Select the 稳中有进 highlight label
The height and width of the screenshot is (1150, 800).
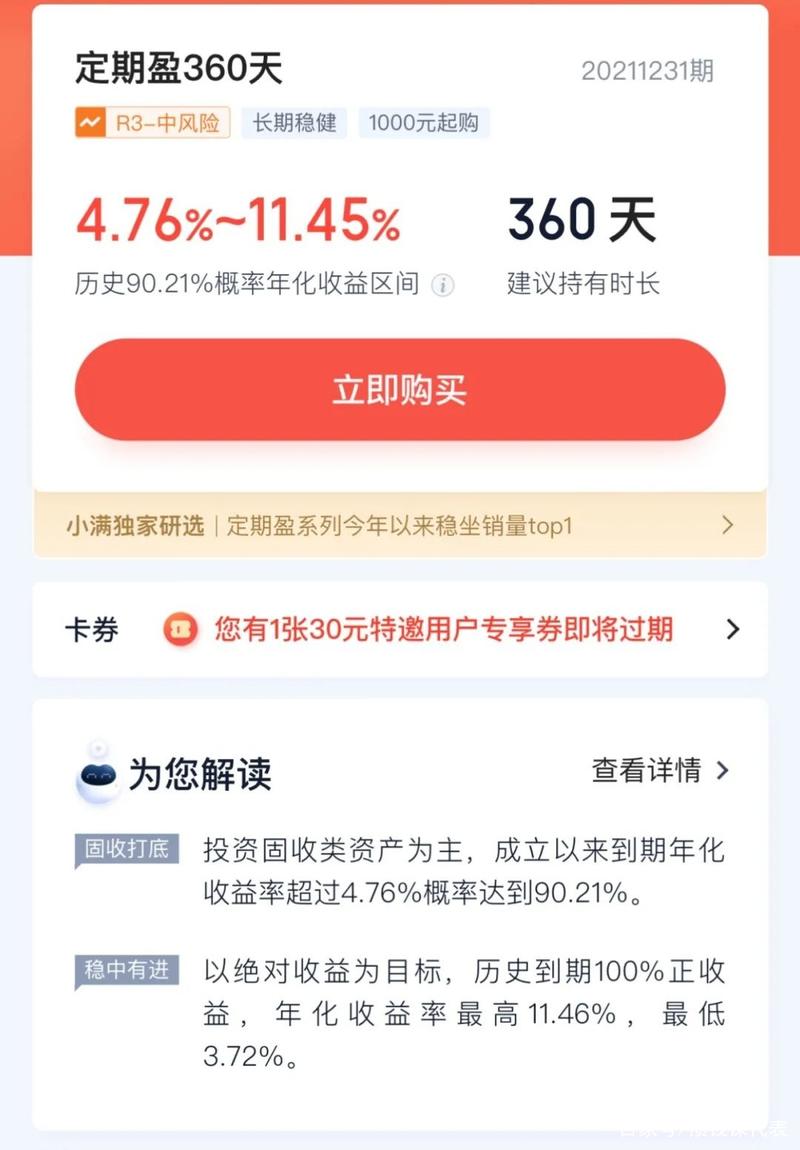[125, 970]
